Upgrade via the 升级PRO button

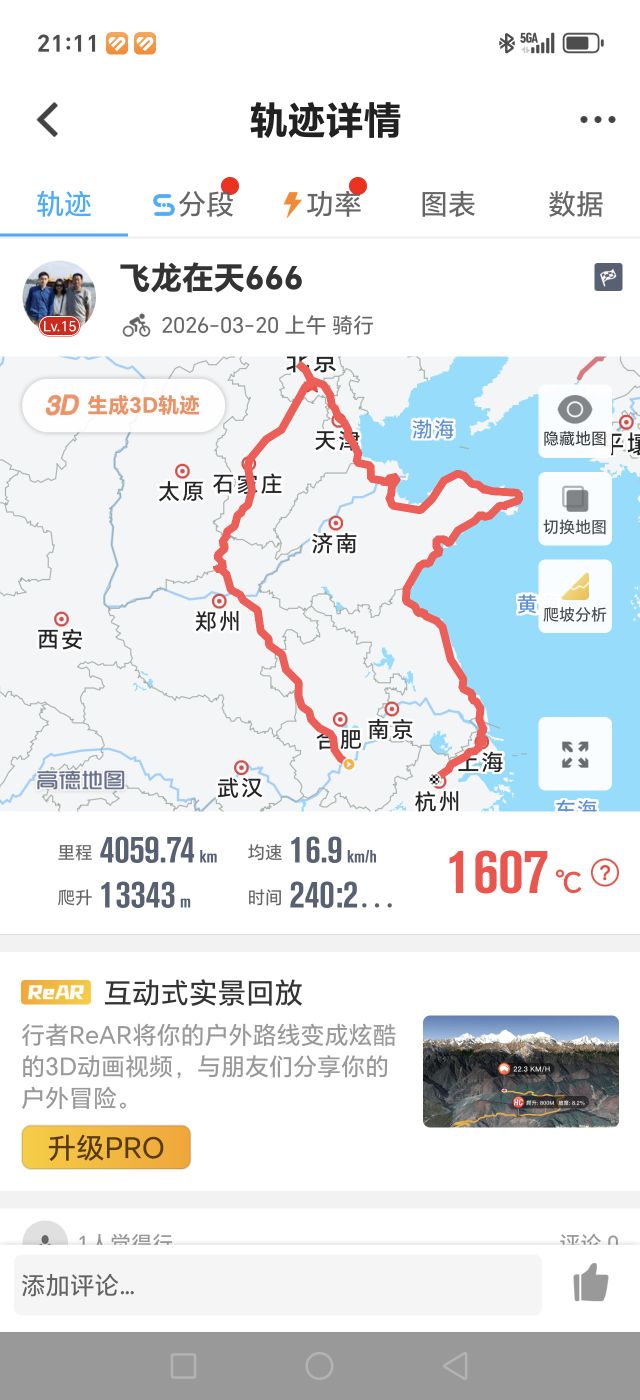[x=106, y=1147]
